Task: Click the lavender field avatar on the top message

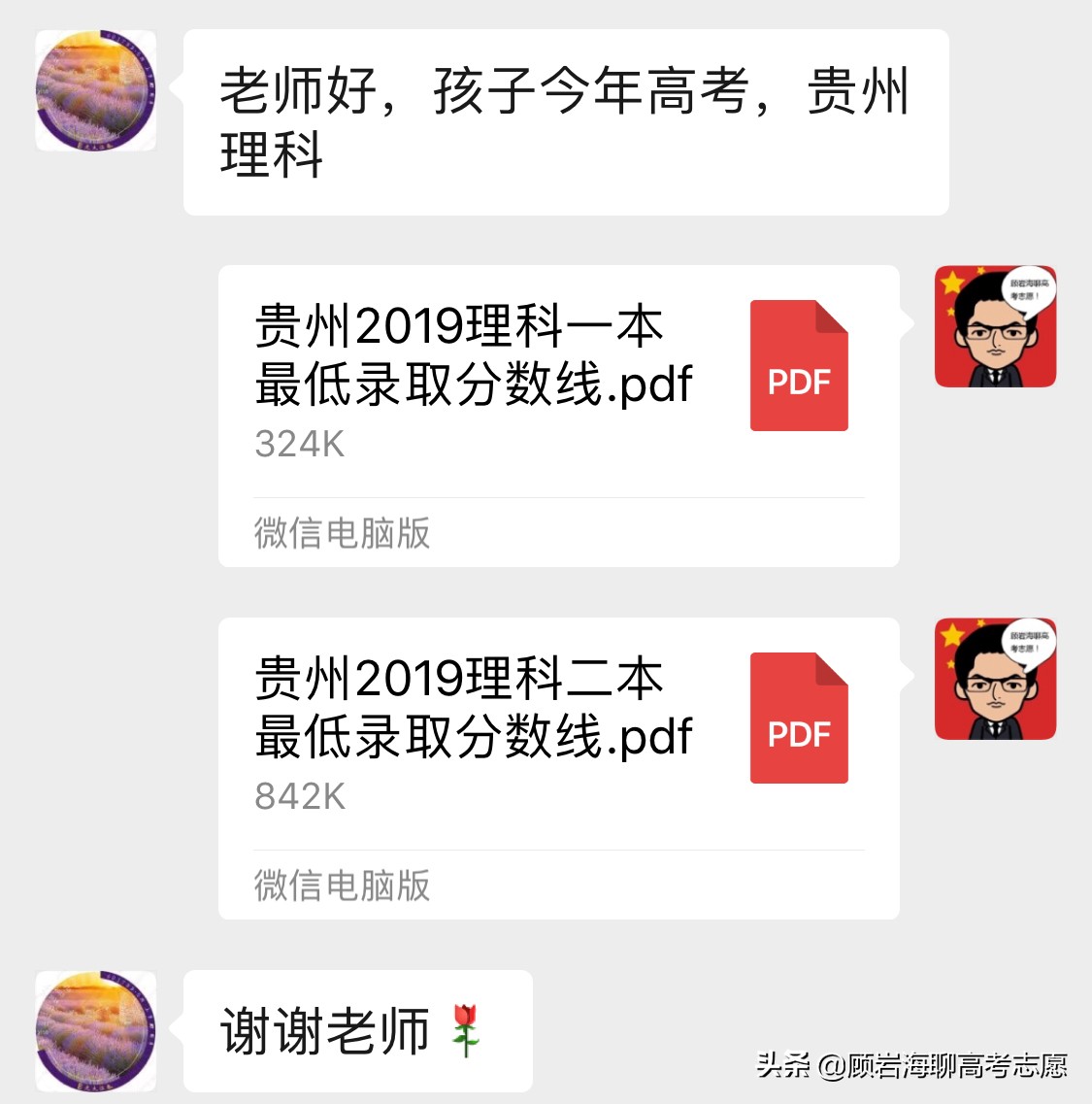Action: click(94, 87)
